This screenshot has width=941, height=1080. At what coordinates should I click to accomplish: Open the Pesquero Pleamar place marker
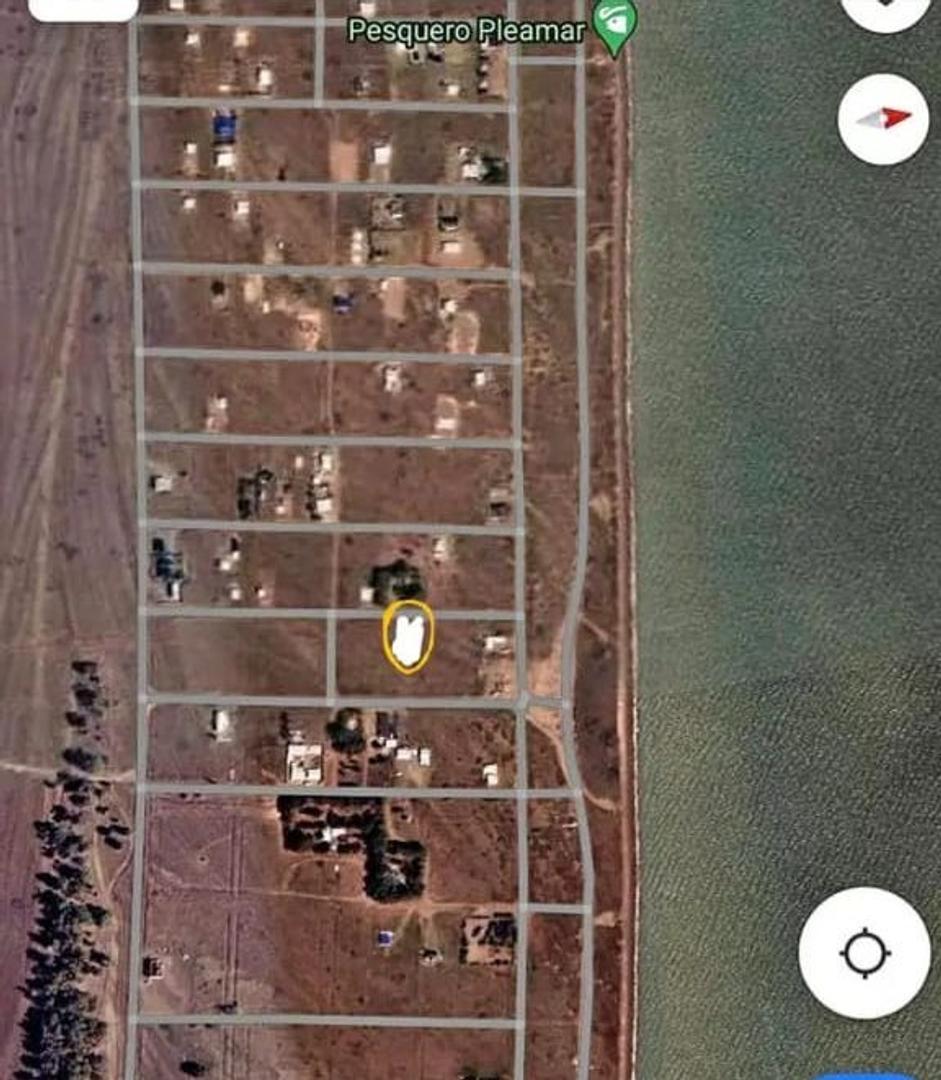[x=614, y=27]
